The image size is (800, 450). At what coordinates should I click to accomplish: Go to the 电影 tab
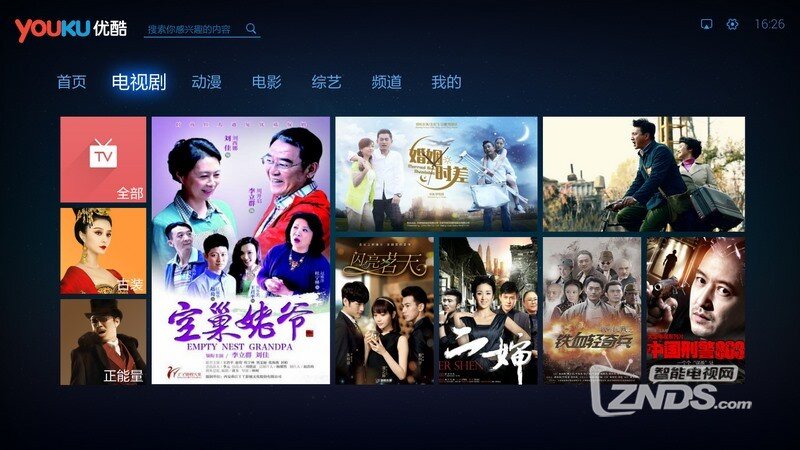266,82
